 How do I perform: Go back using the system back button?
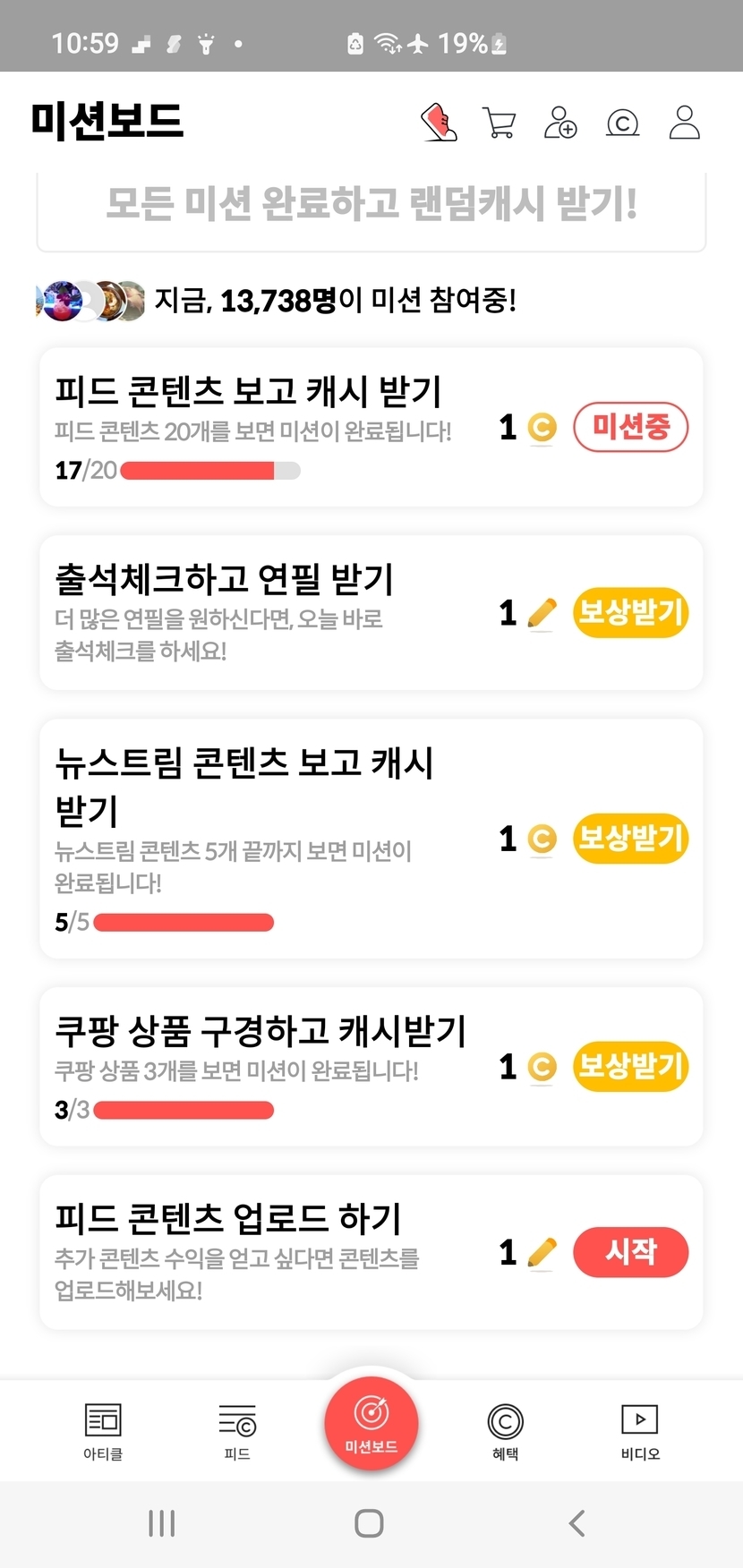(577, 1523)
